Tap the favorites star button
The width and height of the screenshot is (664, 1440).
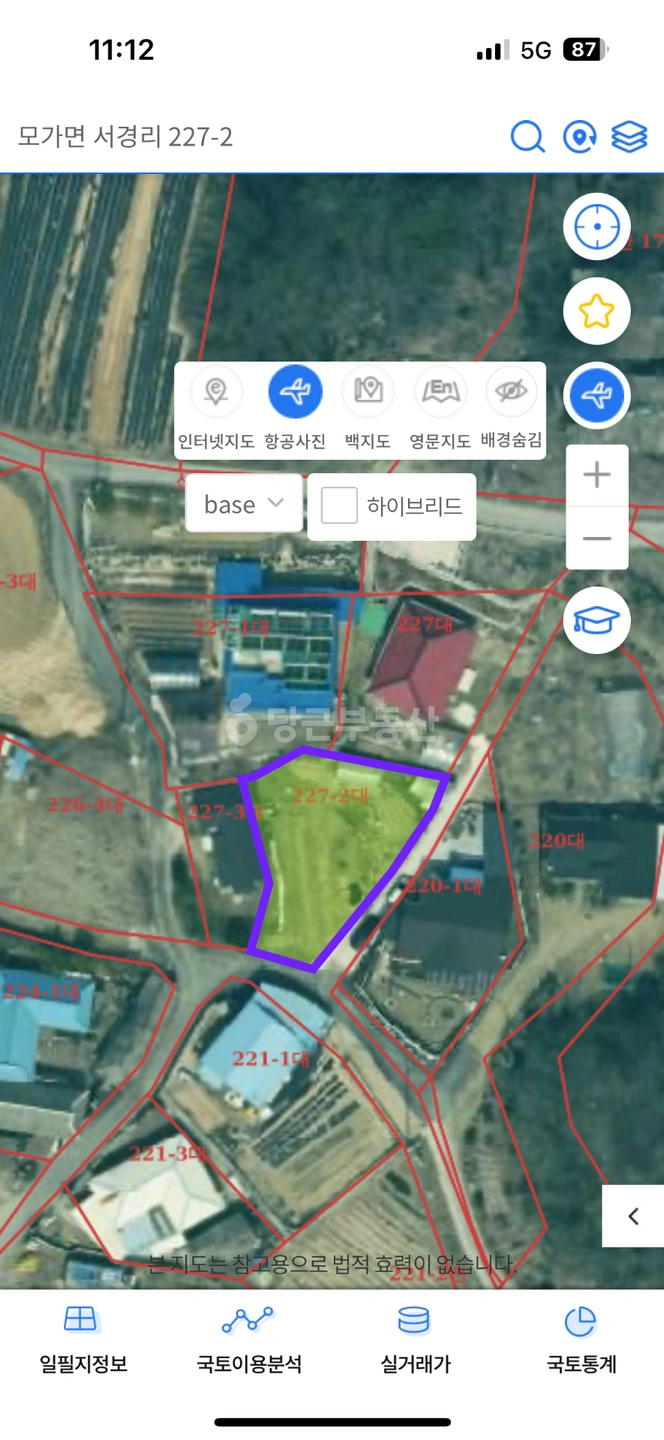click(x=597, y=312)
